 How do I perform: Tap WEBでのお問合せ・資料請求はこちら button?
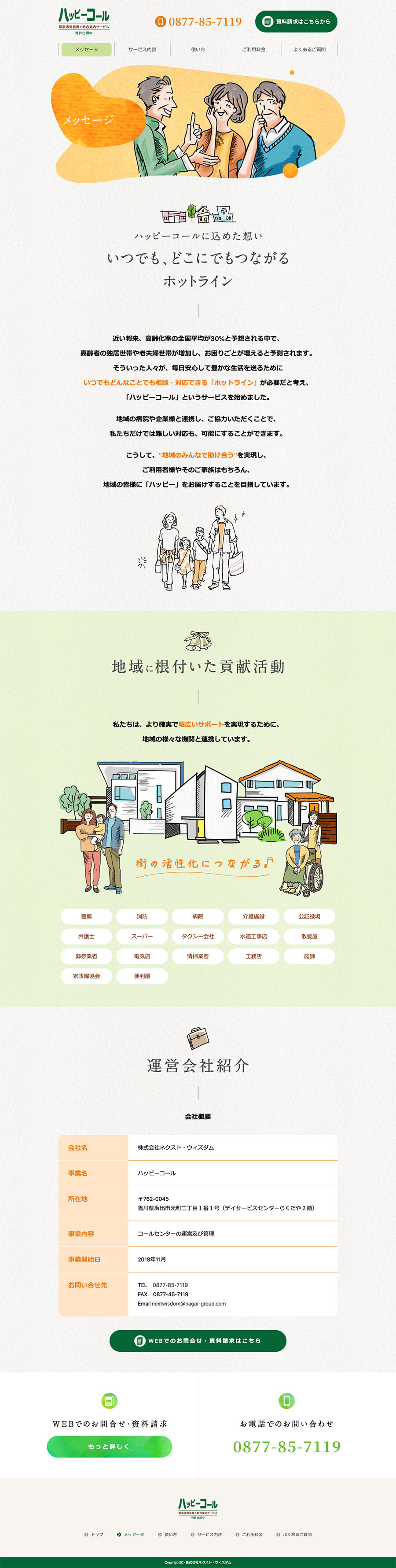(x=198, y=1340)
